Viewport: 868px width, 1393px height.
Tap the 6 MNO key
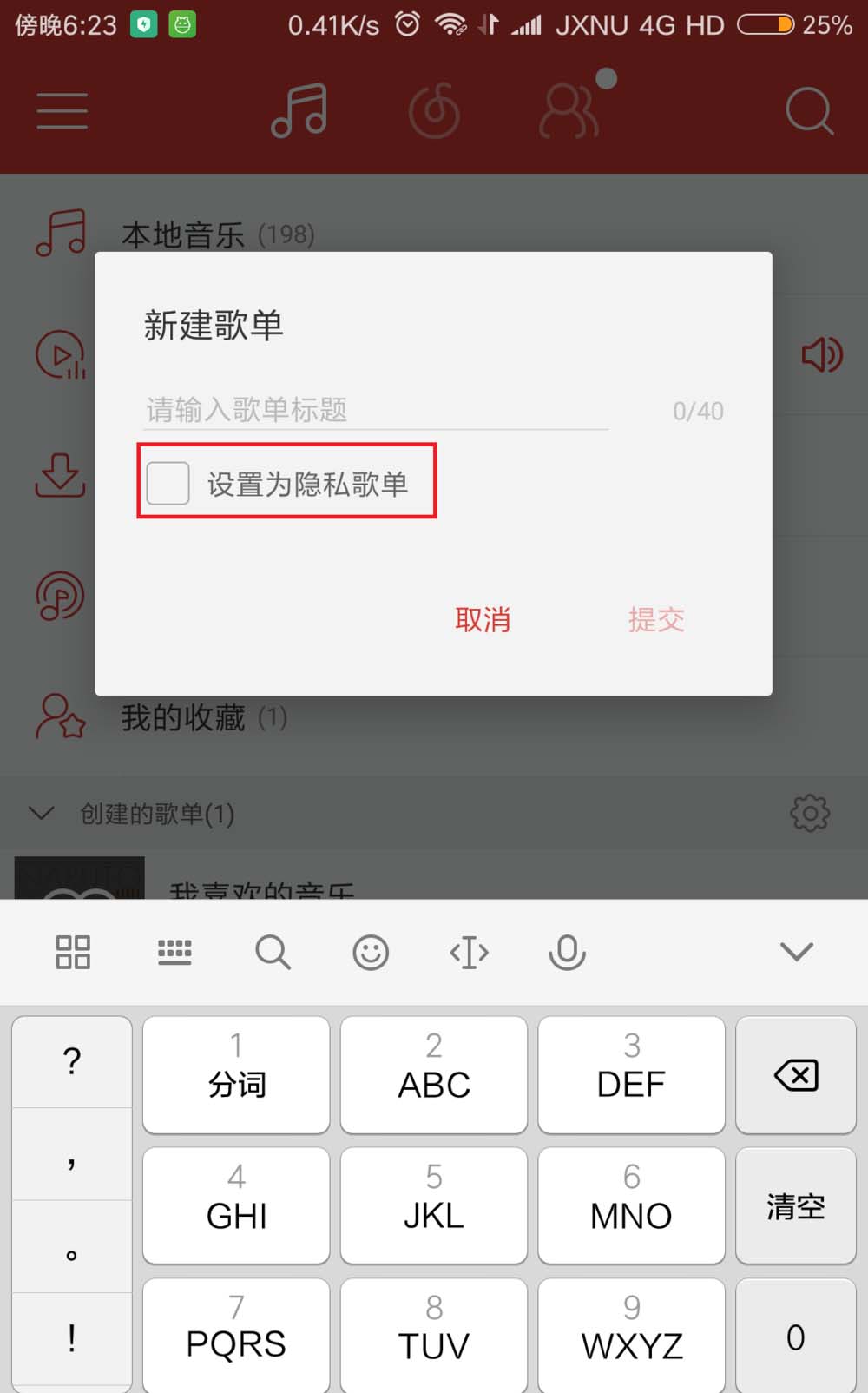point(631,1206)
